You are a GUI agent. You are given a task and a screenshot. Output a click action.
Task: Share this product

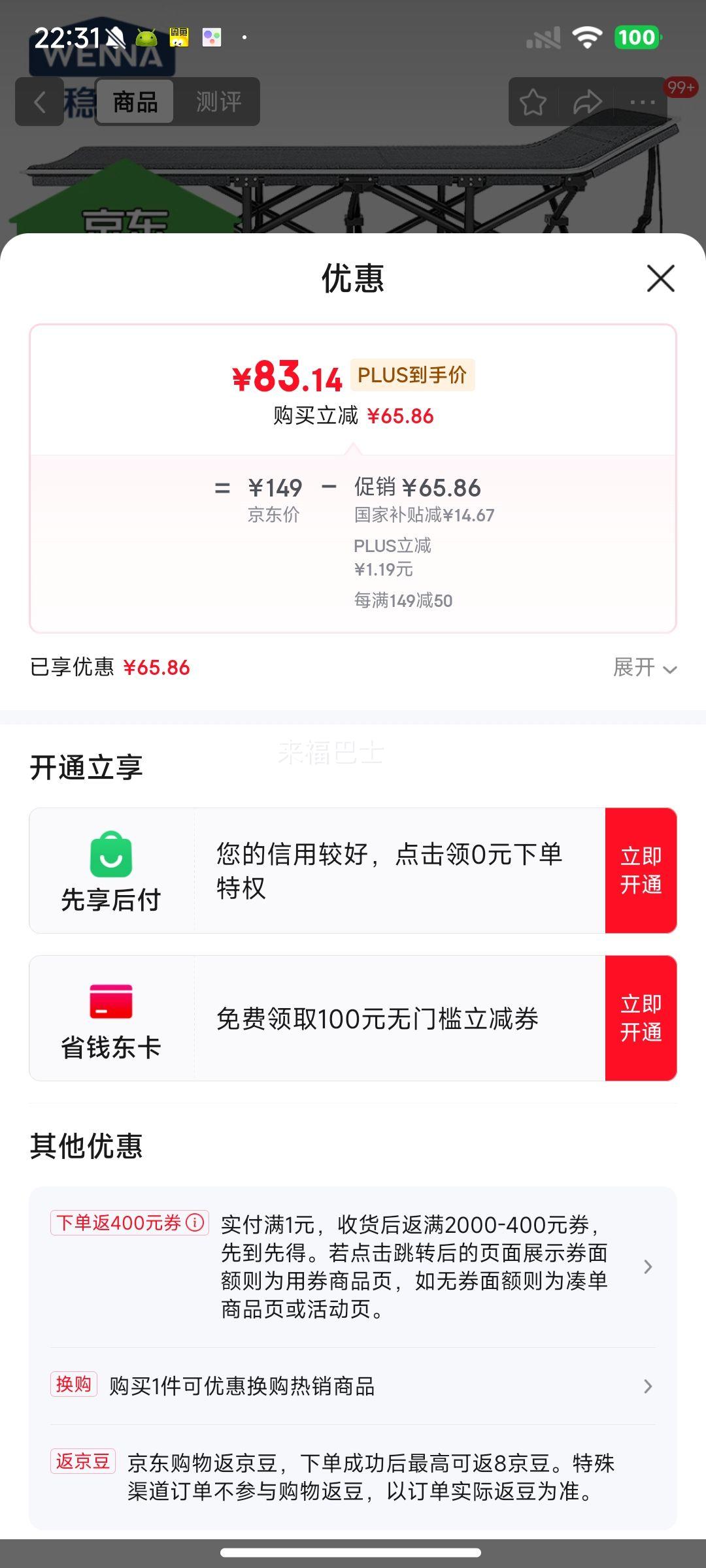pyautogui.click(x=587, y=102)
